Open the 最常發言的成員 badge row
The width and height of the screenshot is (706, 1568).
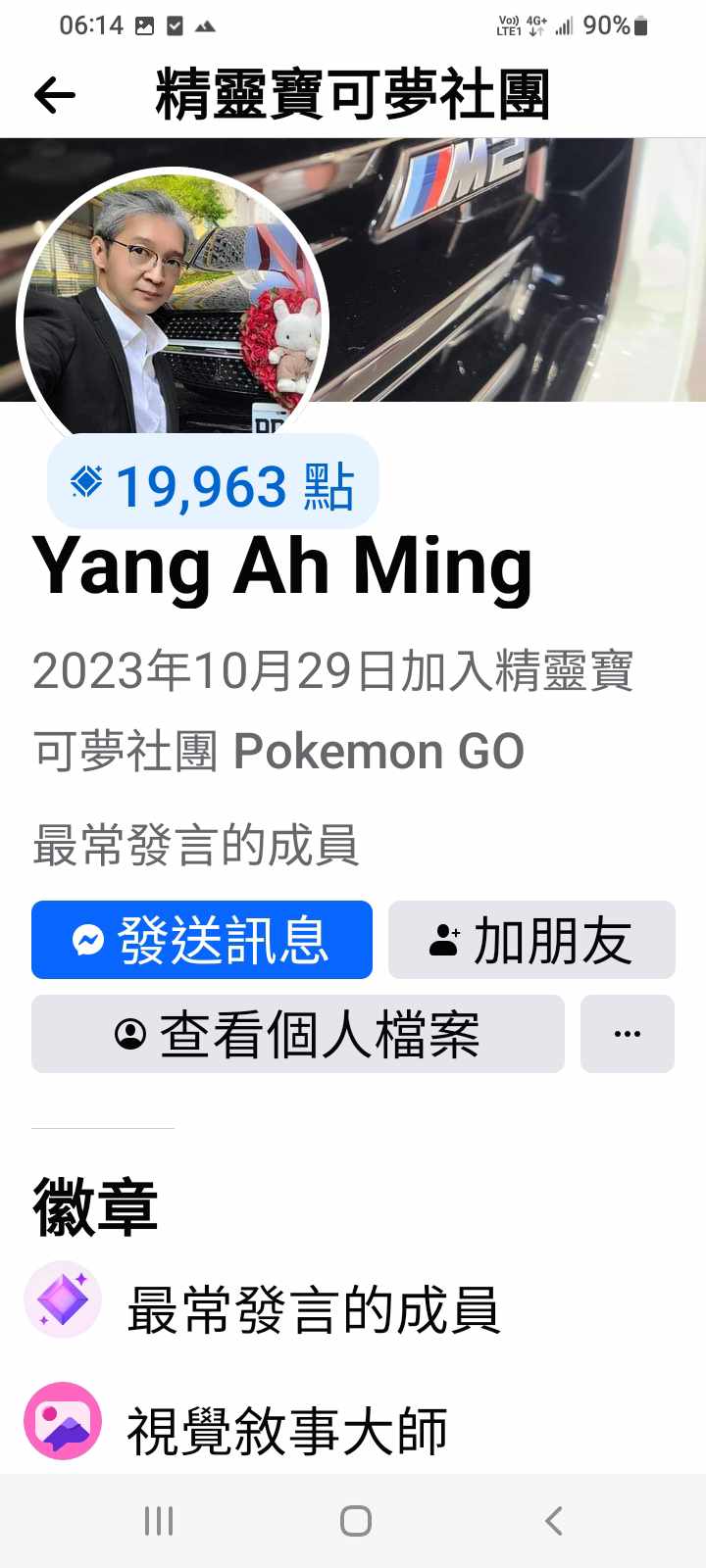314,1309
